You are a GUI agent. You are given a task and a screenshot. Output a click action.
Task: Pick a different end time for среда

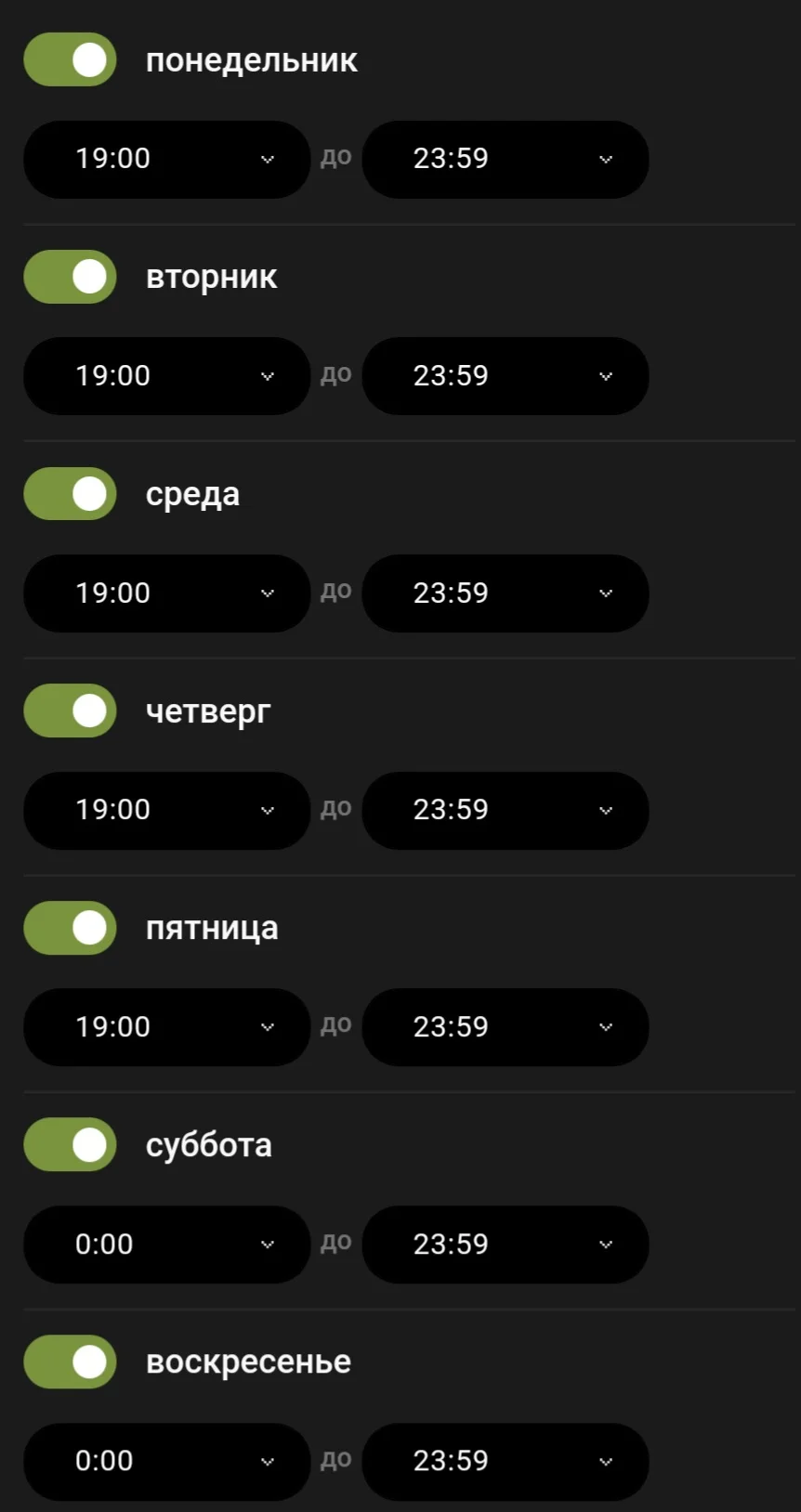[505, 593]
